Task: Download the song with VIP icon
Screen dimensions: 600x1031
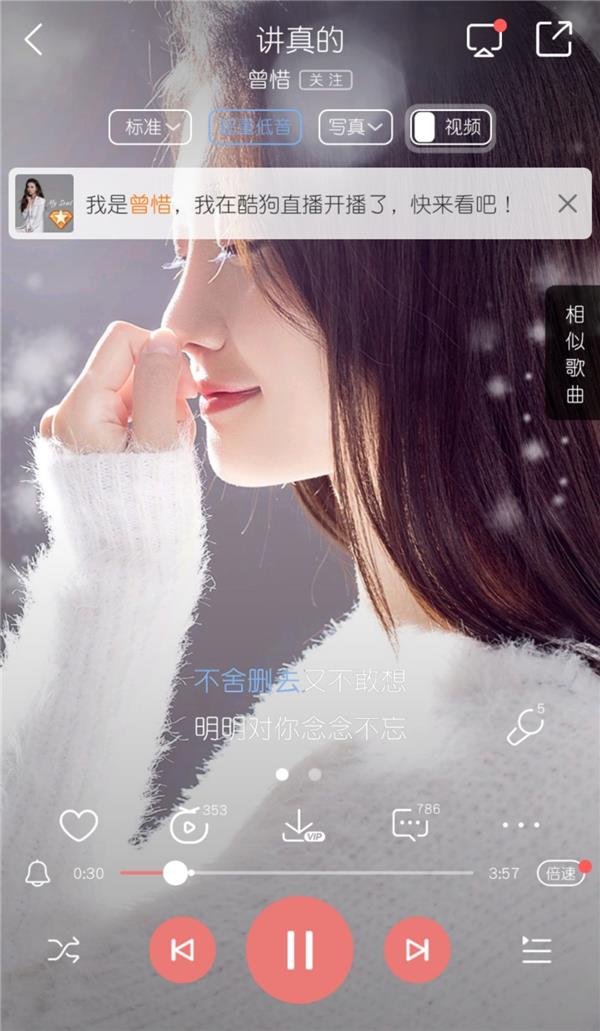Action: tap(299, 825)
